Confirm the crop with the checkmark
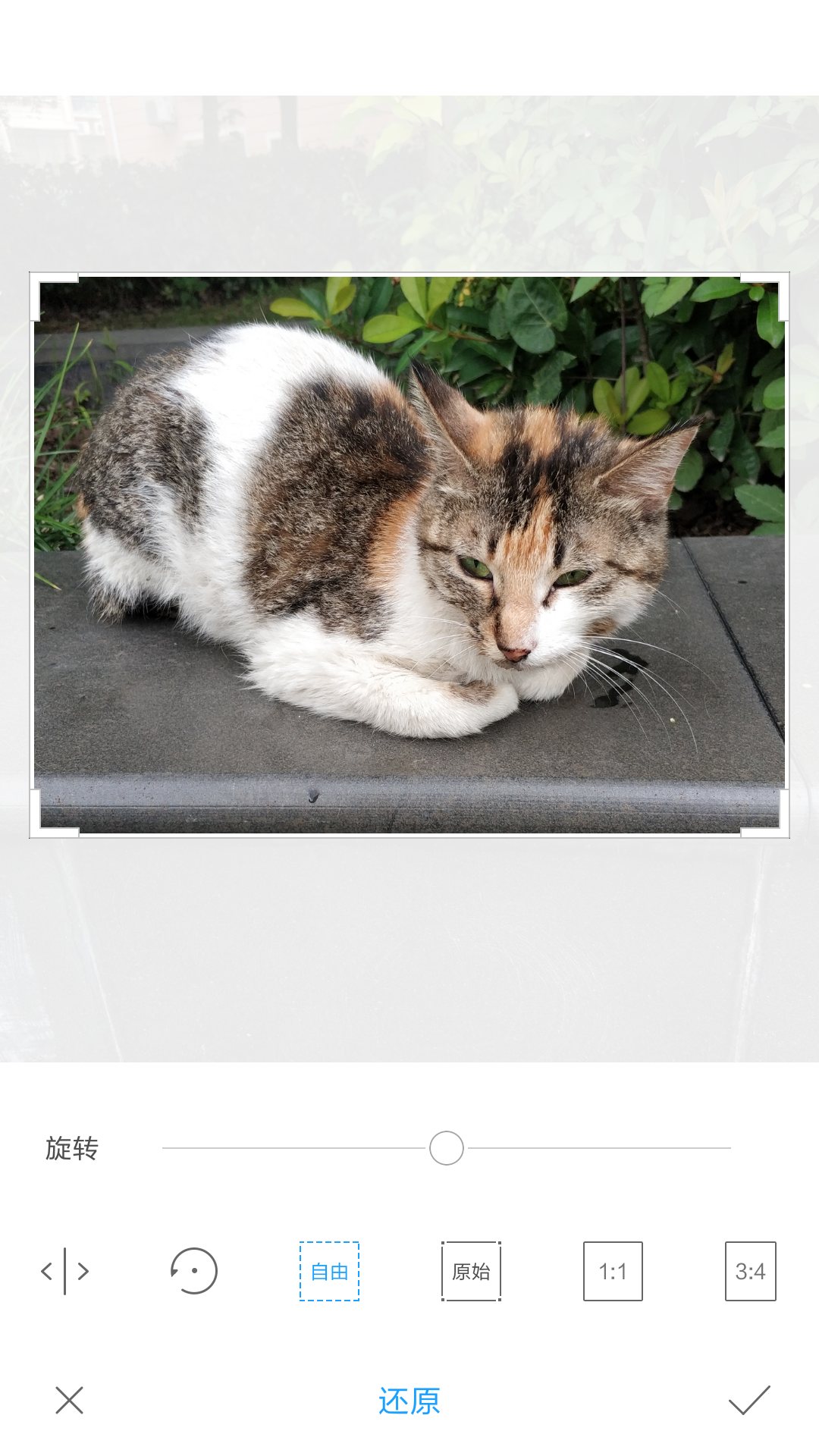 click(749, 1401)
